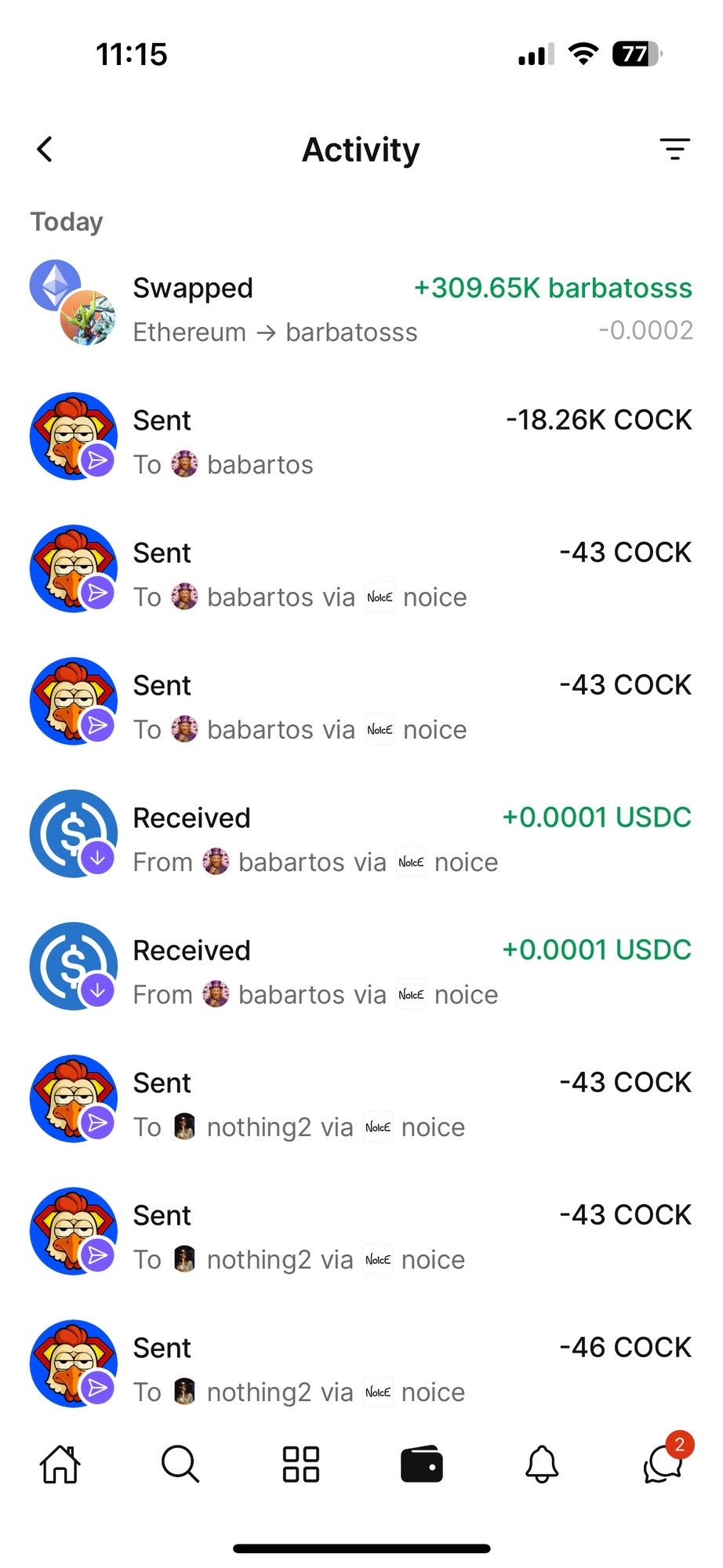Open the activity filter options
The width and height of the screenshot is (723, 1568).
pos(674,149)
